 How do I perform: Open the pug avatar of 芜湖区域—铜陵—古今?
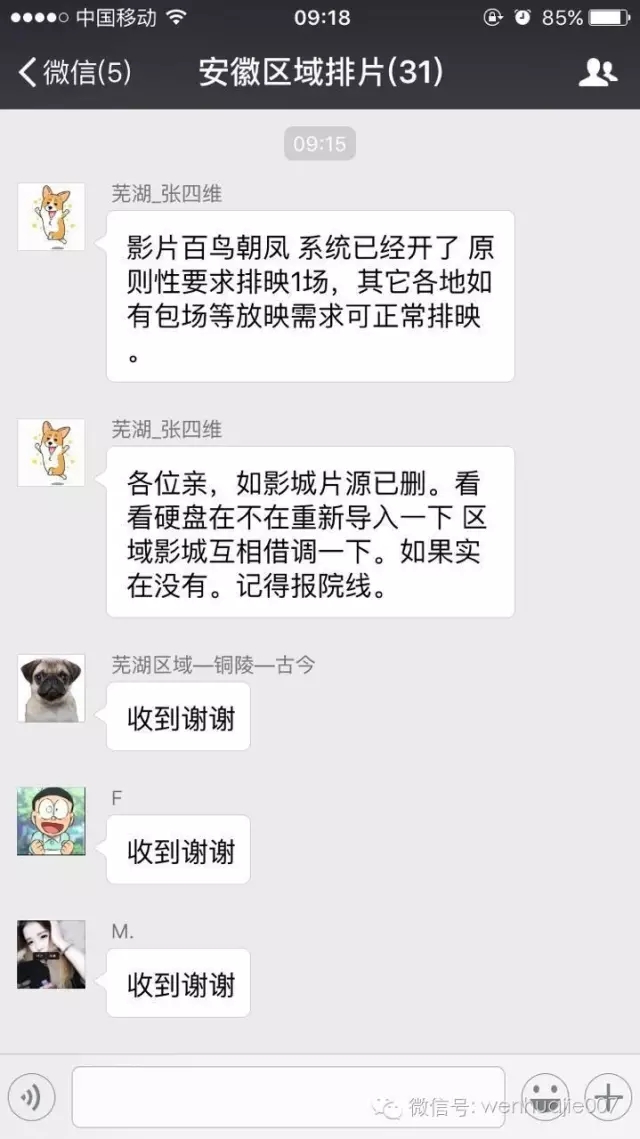click(51, 689)
